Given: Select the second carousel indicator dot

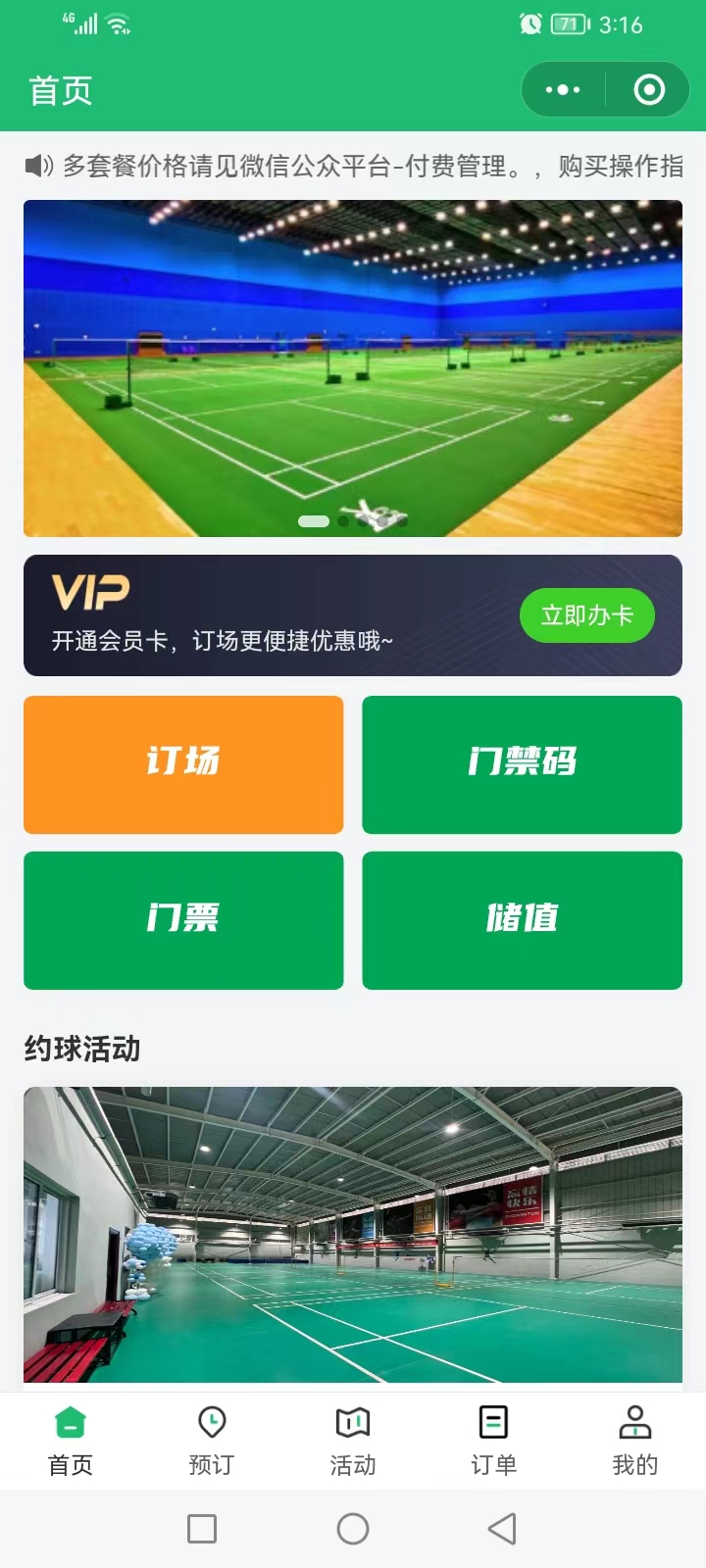Looking at the screenshot, I should tap(344, 522).
